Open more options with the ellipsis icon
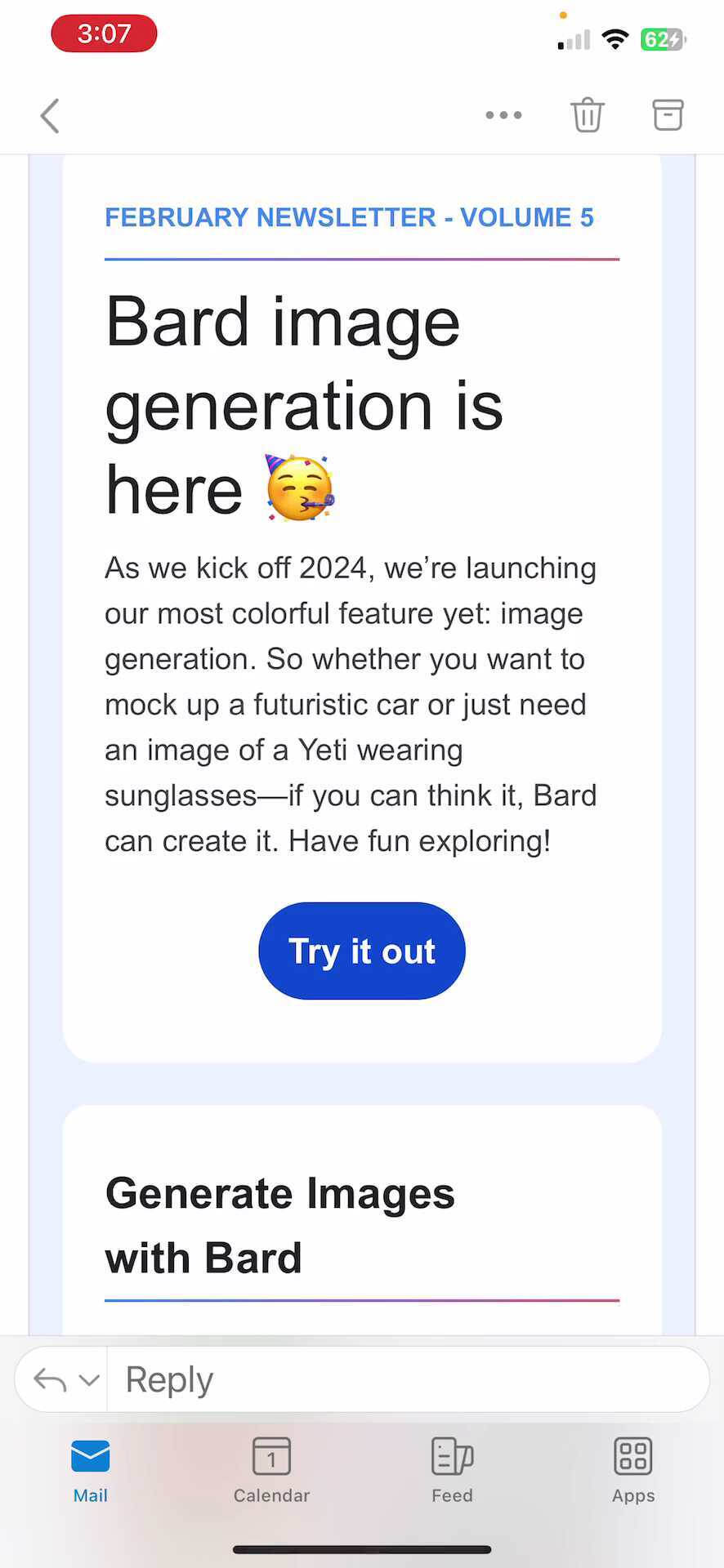The width and height of the screenshot is (724, 1568). (503, 115)
